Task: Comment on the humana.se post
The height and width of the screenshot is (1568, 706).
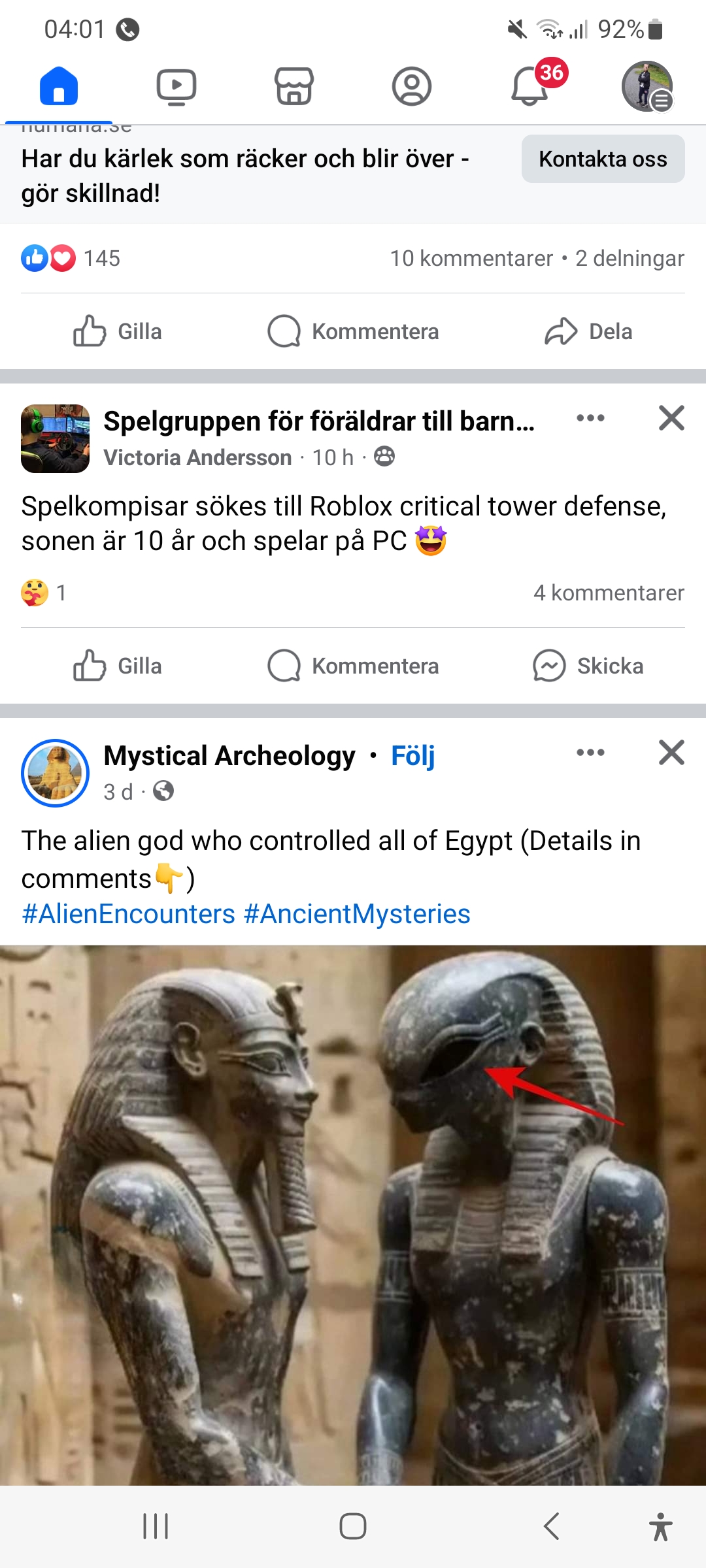Action: (x=353, y=331)
